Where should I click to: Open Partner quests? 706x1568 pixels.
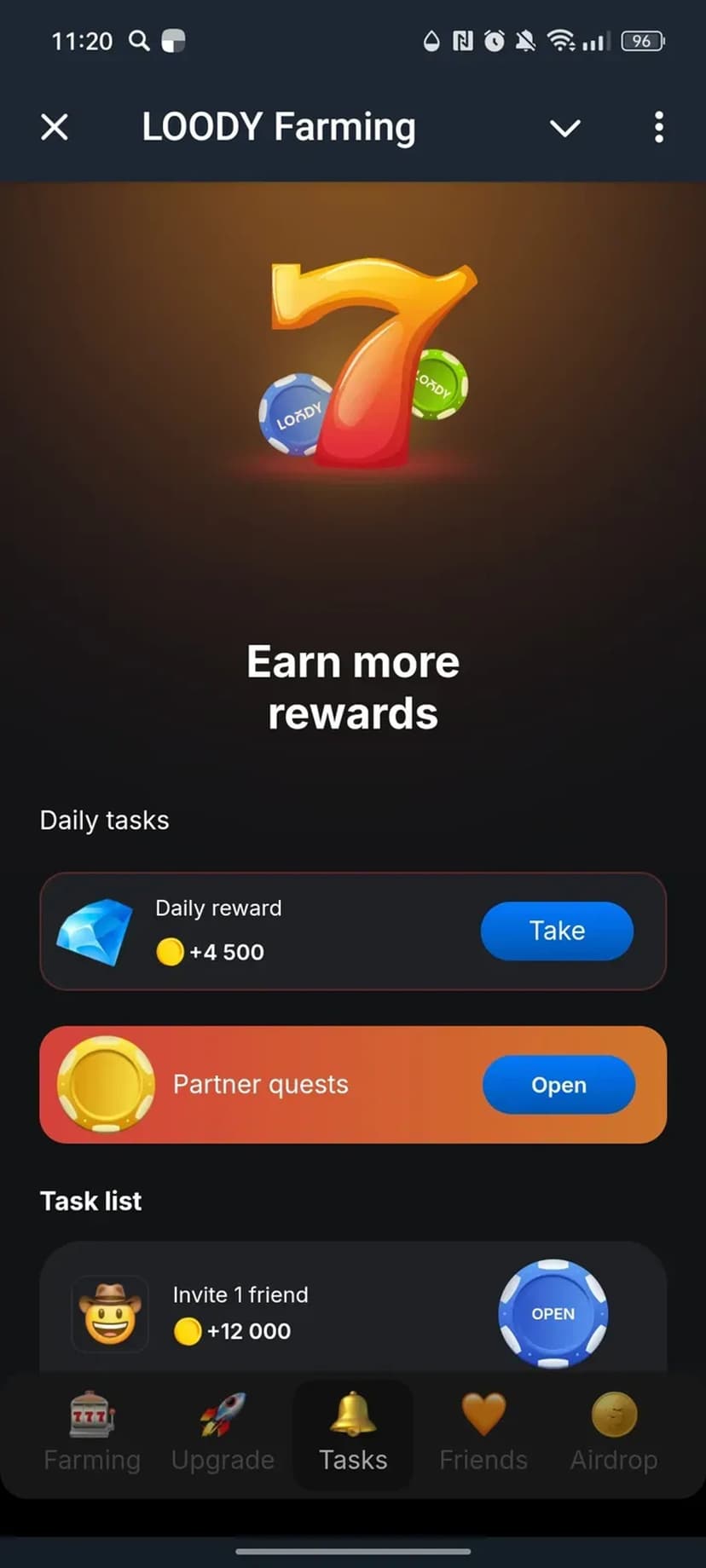(x=558, y=1085)
